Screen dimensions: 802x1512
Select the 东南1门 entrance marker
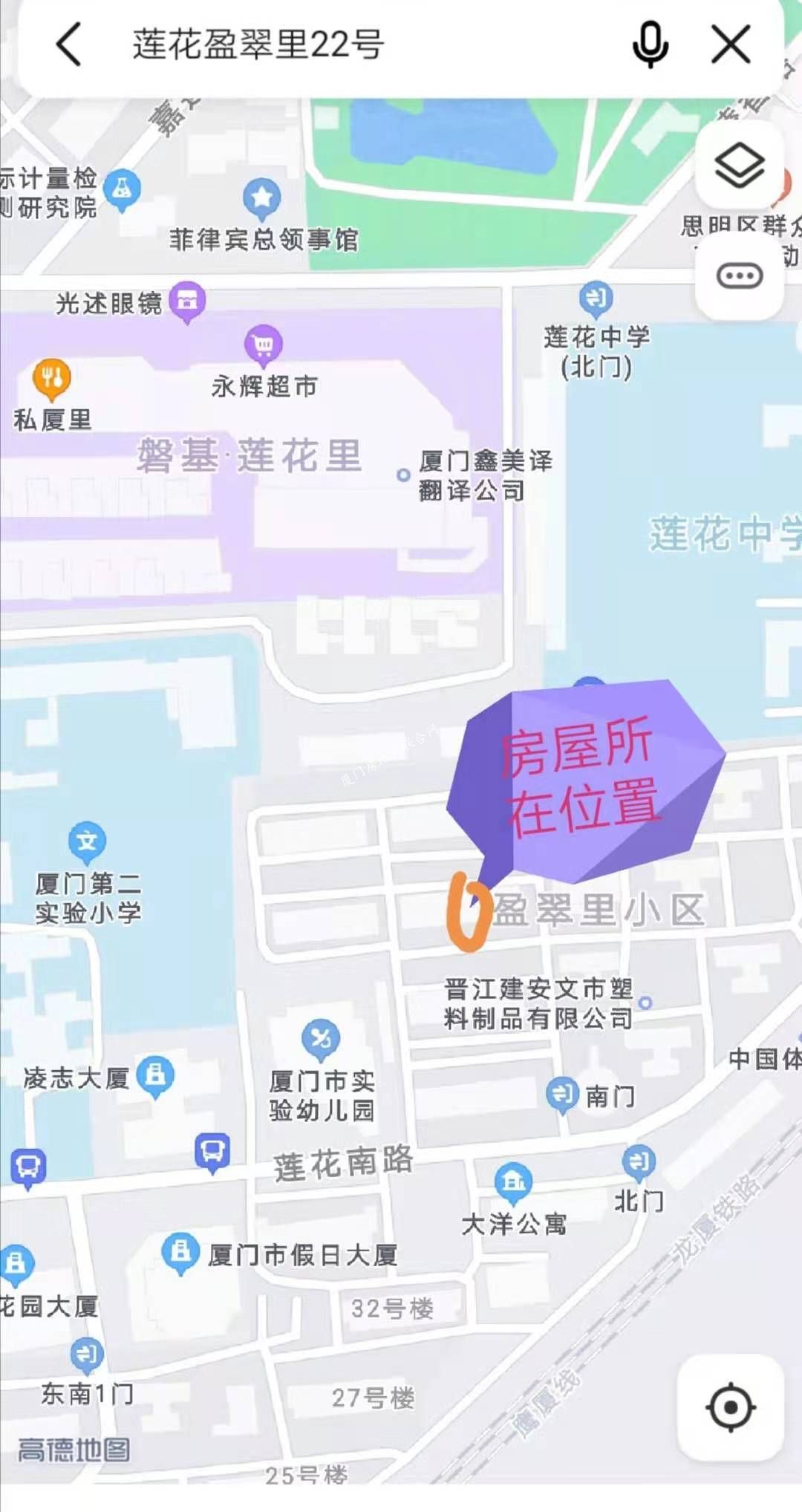(x=87, y=1355)
